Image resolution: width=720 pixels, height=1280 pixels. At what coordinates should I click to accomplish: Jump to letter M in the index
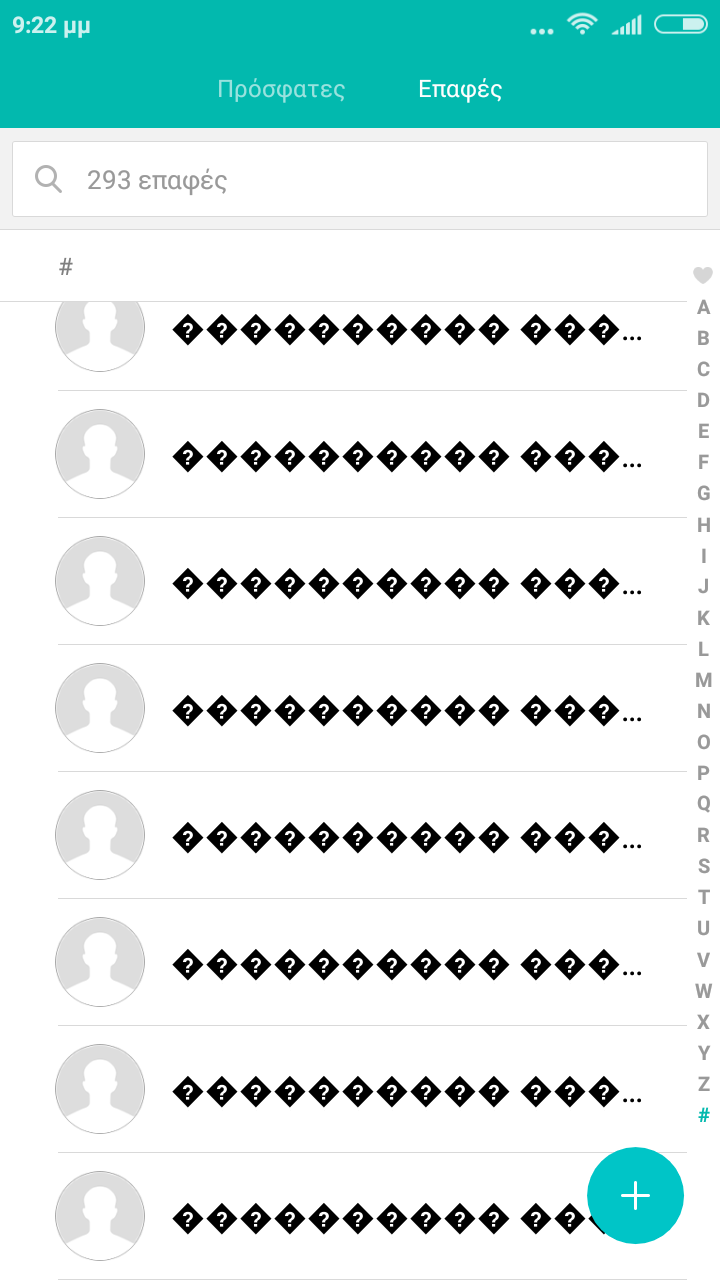click(703, 680)
